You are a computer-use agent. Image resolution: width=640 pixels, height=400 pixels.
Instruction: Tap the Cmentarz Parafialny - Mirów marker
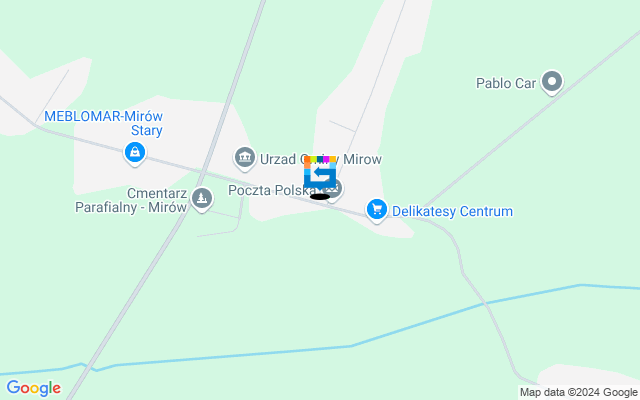click(203, 199)
